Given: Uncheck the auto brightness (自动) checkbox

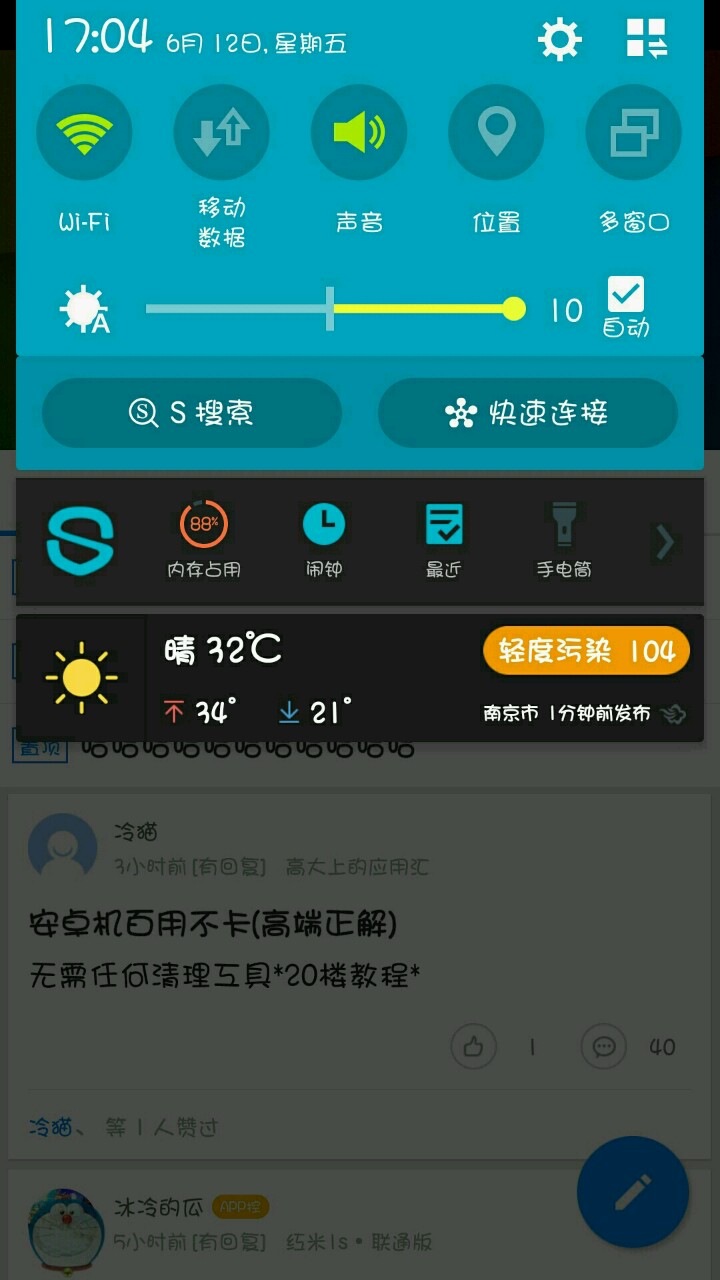Looking at the screenshot, I should 626,295.
